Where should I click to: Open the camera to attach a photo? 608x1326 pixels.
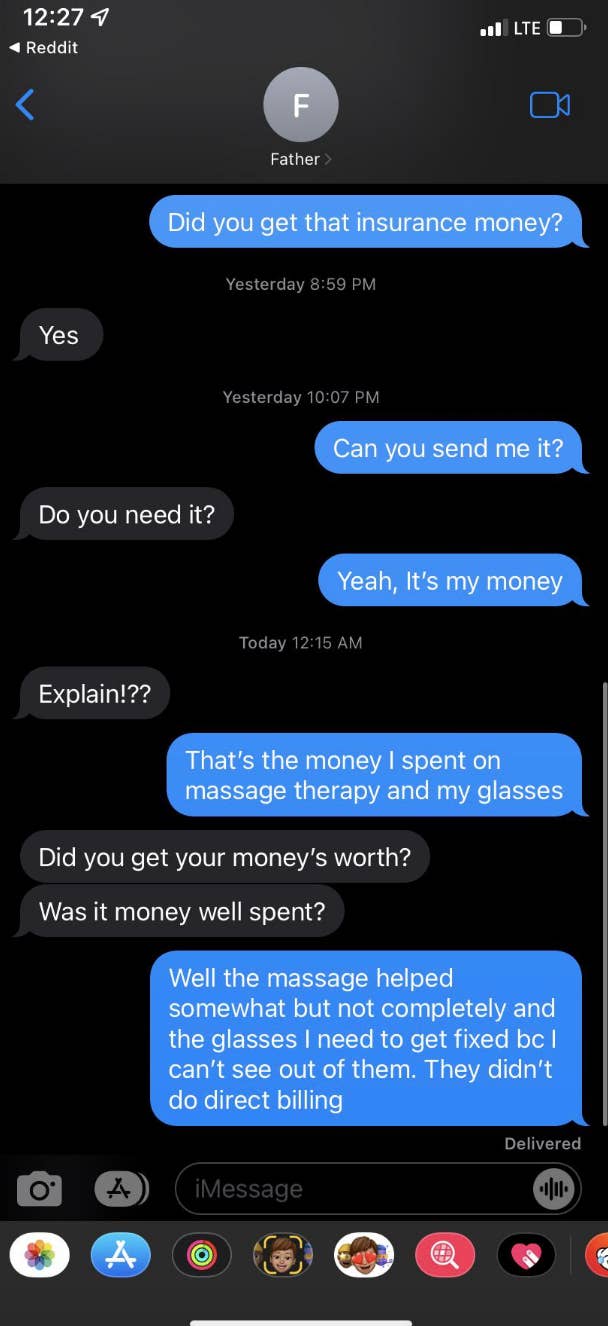39,1189
